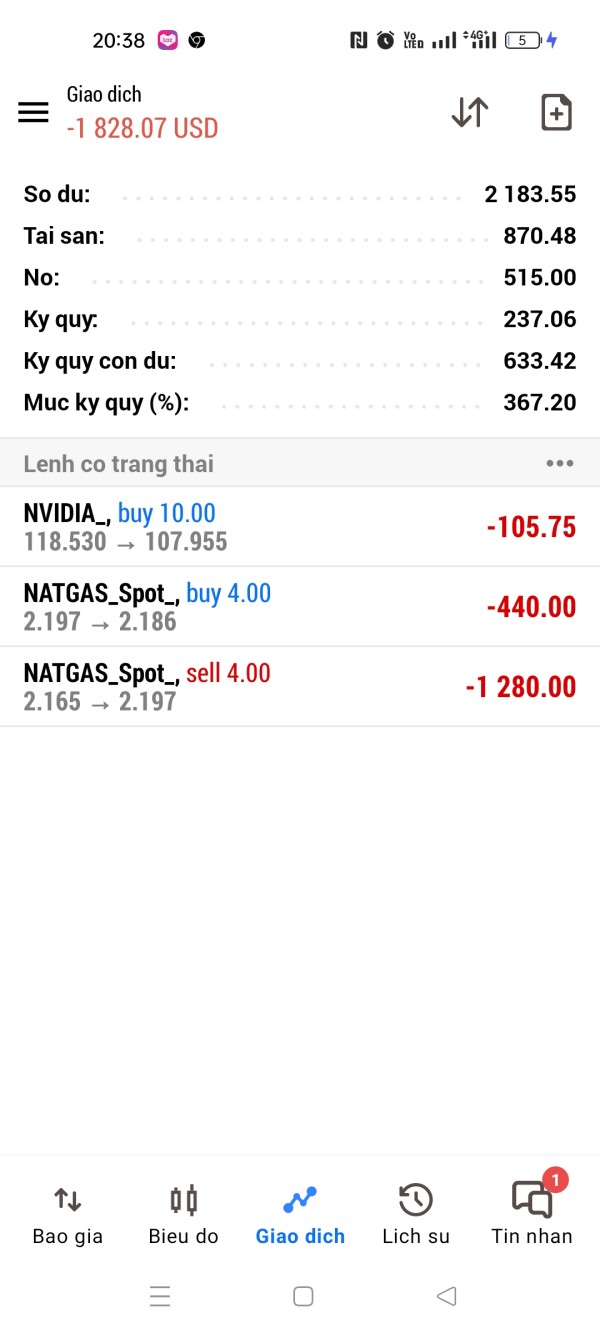Screen dimensions: 600x1333
Task: Check messages in Tin nhan tab
Action: pos(532,1214)
